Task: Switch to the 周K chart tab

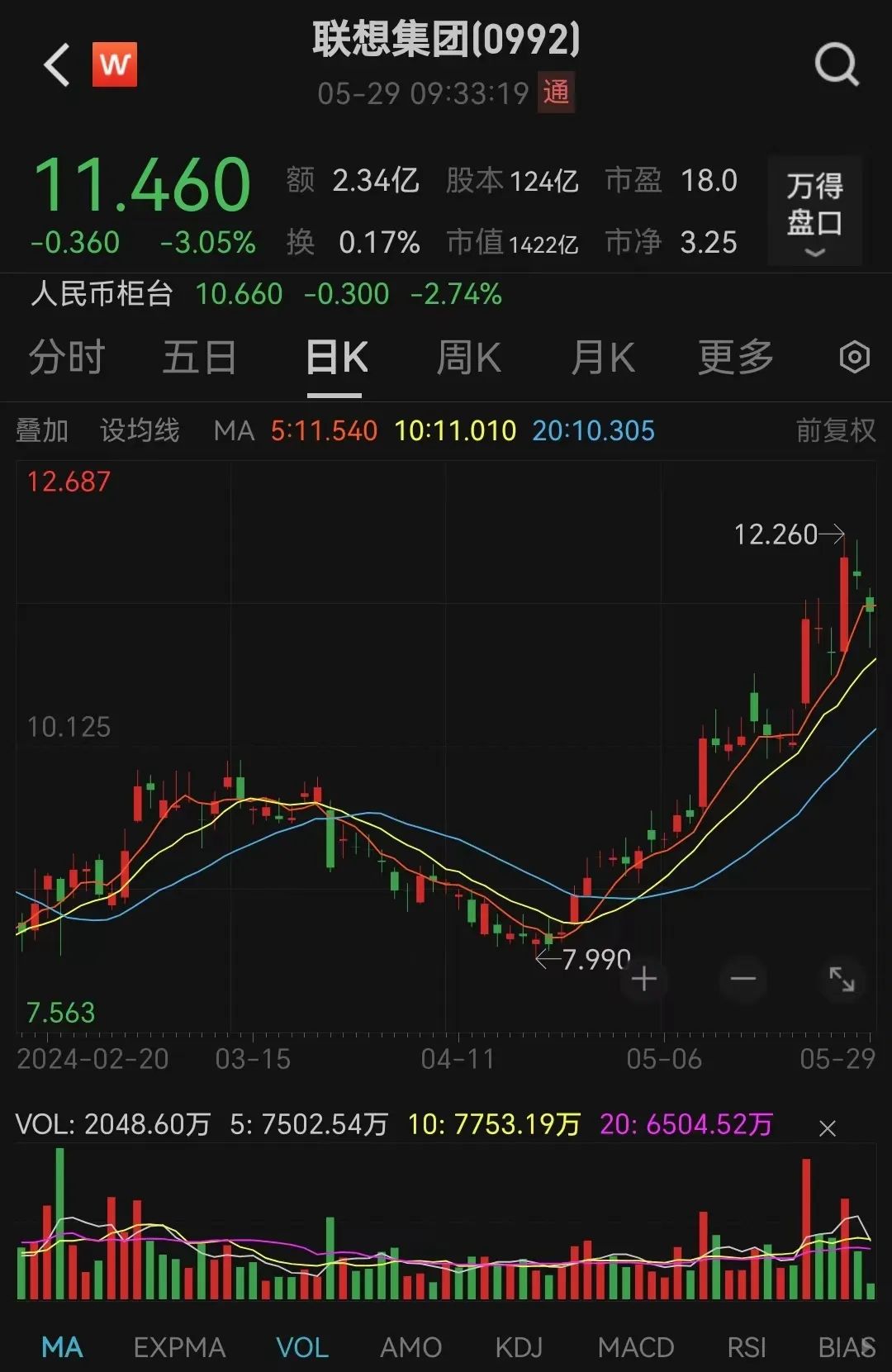Action: 468,358
